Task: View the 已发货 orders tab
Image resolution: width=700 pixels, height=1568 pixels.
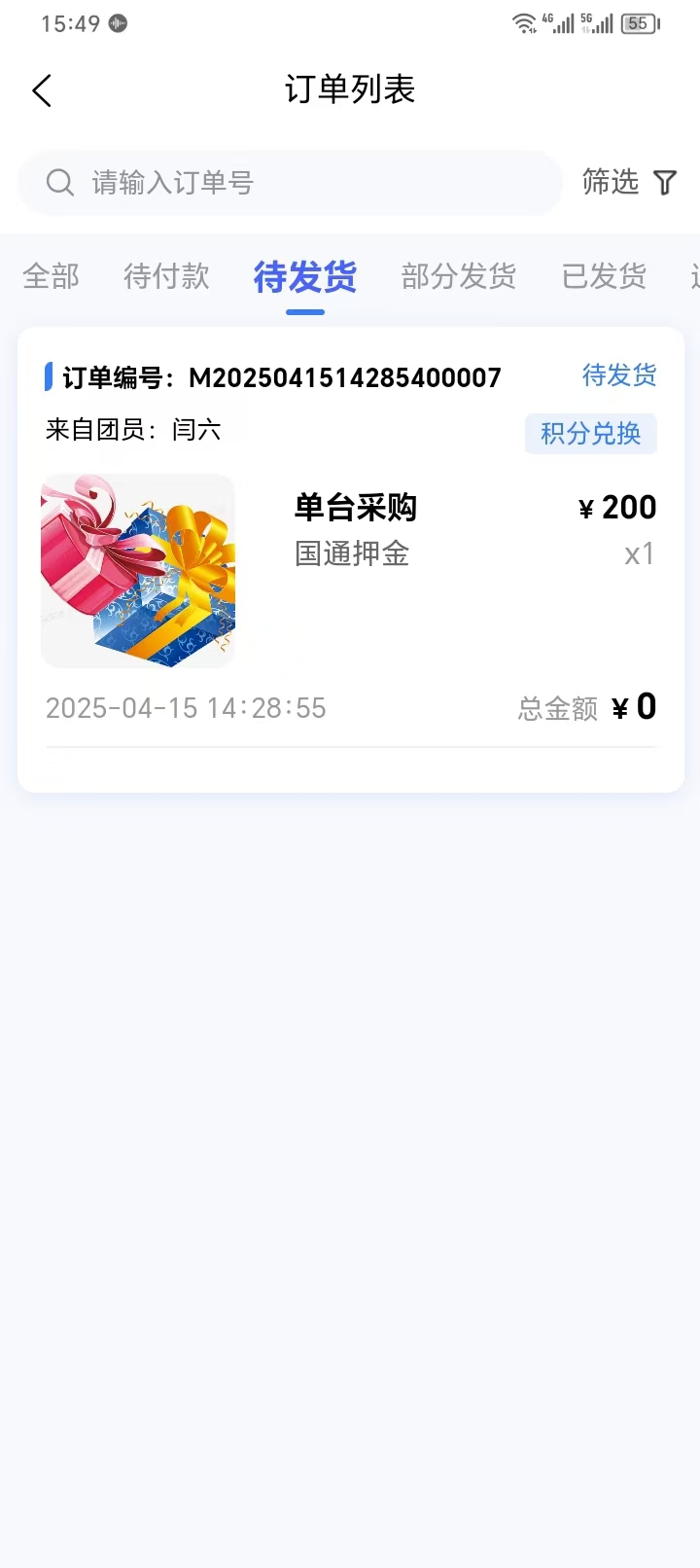Action: pos(604,276)
